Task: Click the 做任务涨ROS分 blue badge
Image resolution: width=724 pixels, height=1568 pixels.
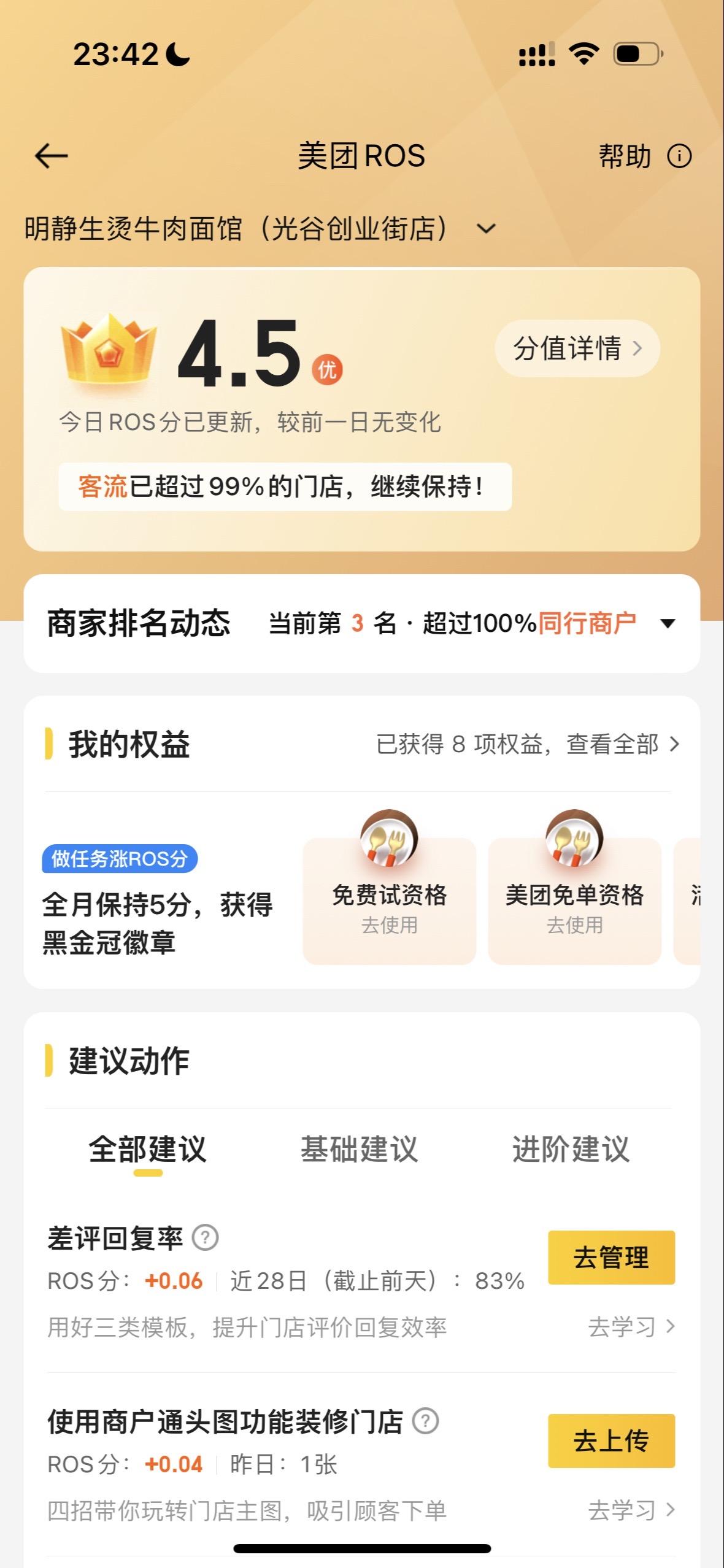Action: pyautogui.click(x=120, y=859)
